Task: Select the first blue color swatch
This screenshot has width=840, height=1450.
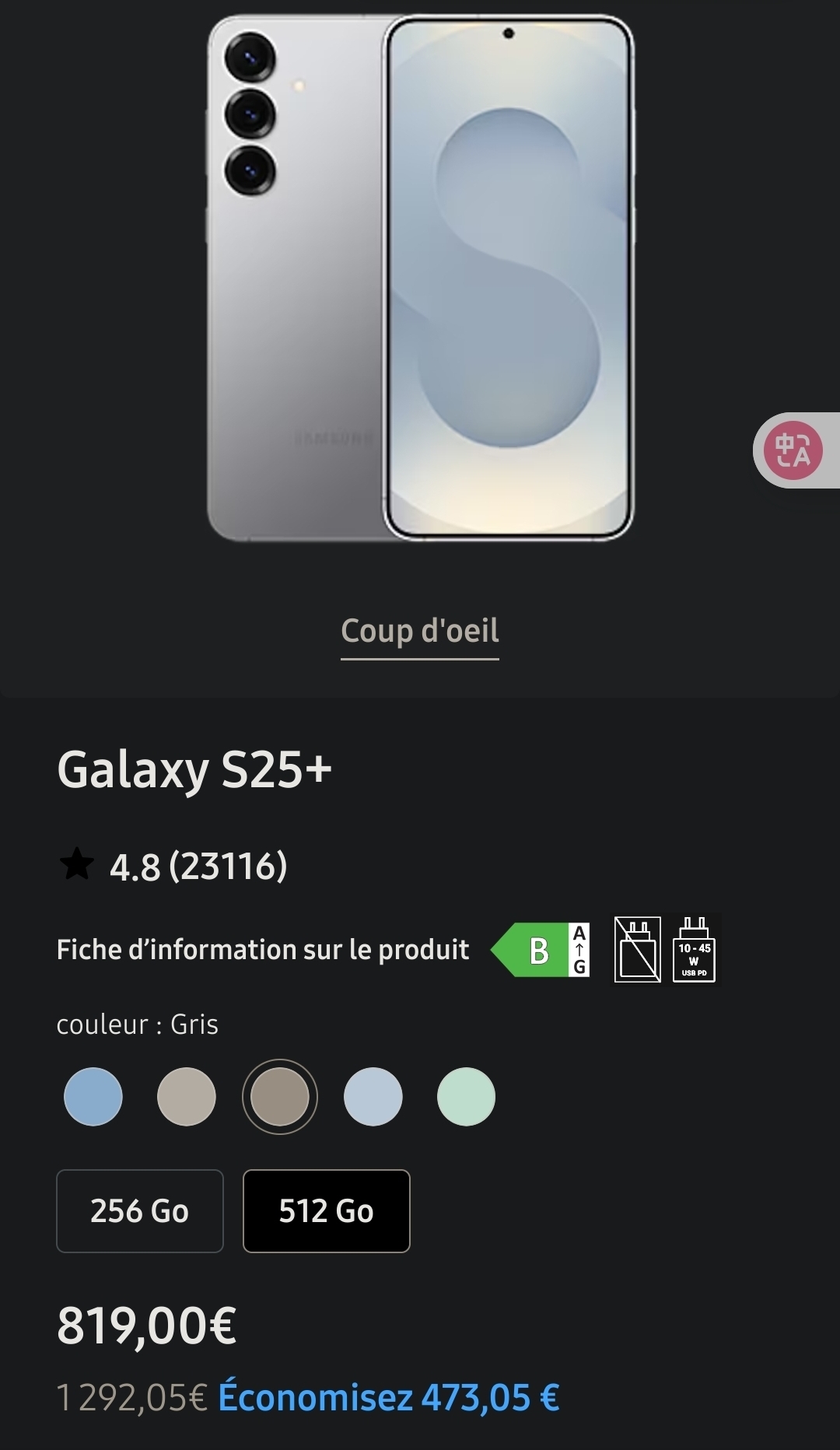Action: 93,1097
